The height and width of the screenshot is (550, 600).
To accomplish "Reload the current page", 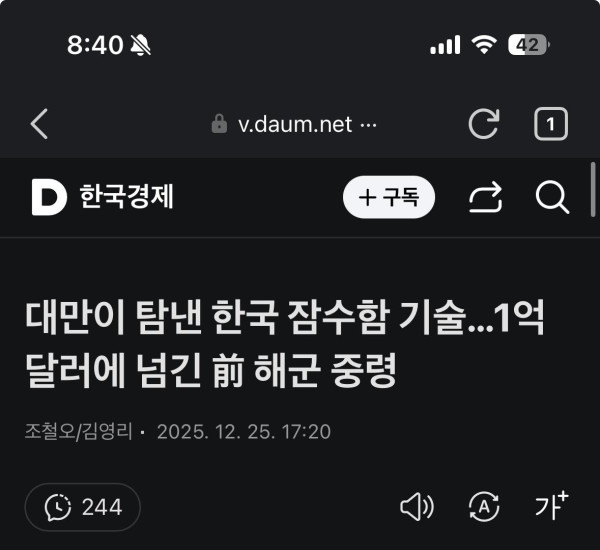I will (x=484, y=124).
